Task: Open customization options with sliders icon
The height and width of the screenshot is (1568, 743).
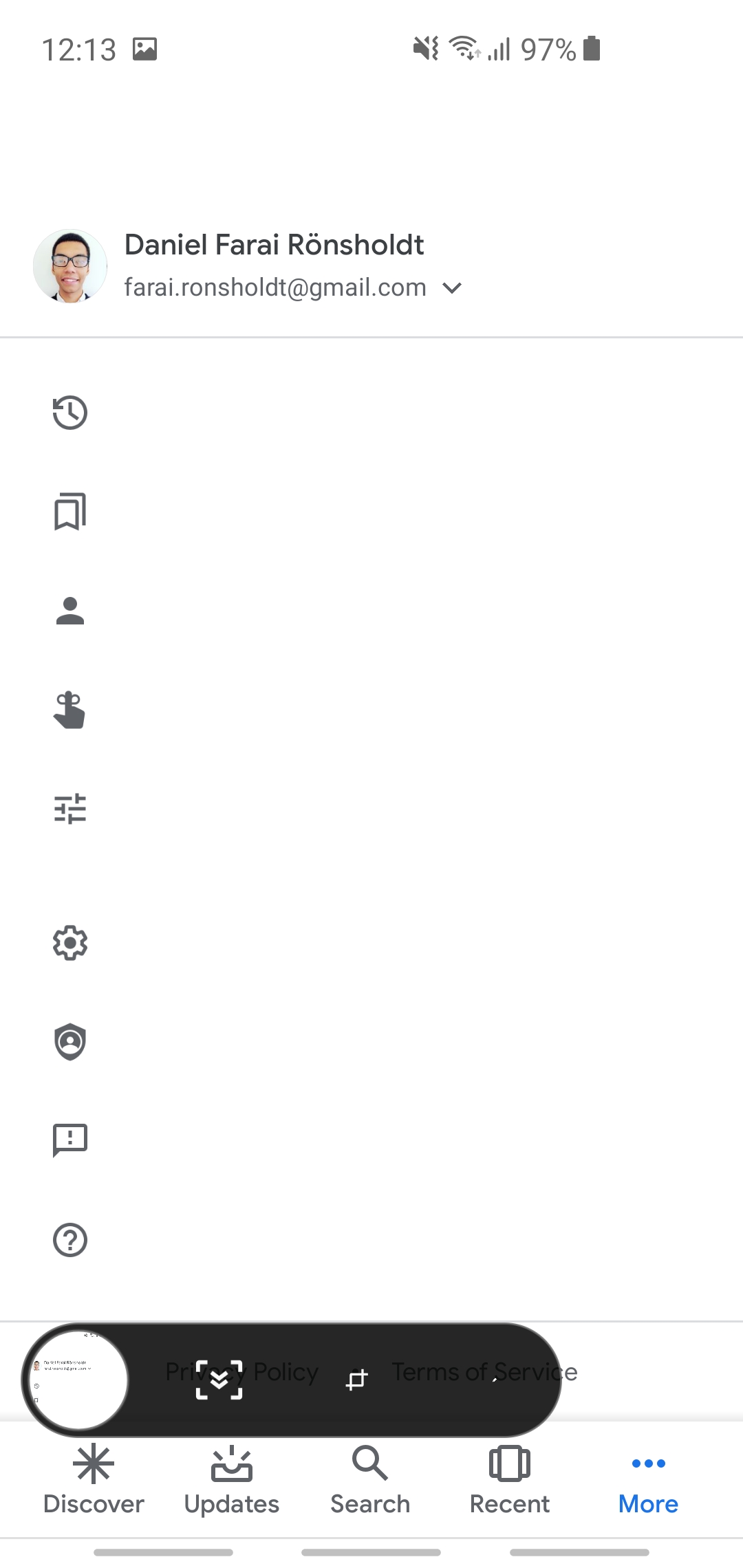Action: [69, 809]
